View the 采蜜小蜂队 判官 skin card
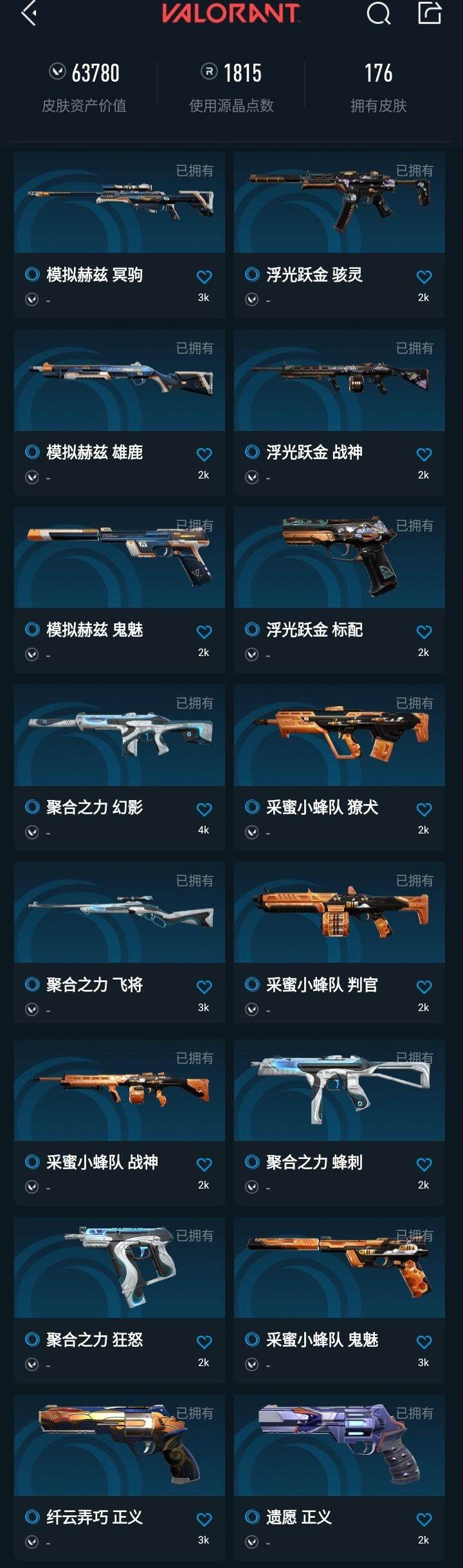This screenshot has width=463, height=1568. point(340,913)
